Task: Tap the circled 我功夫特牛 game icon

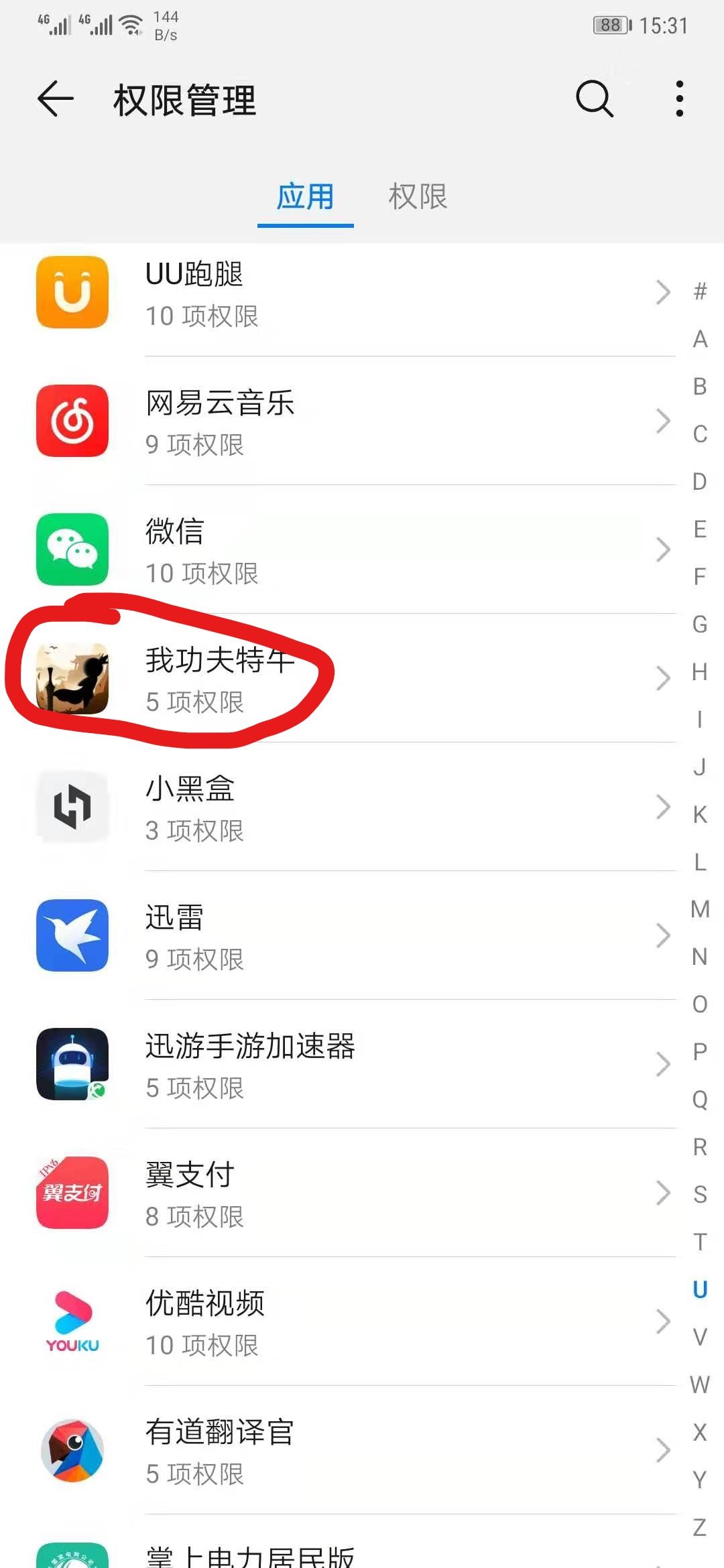Action: click(72, 678)
